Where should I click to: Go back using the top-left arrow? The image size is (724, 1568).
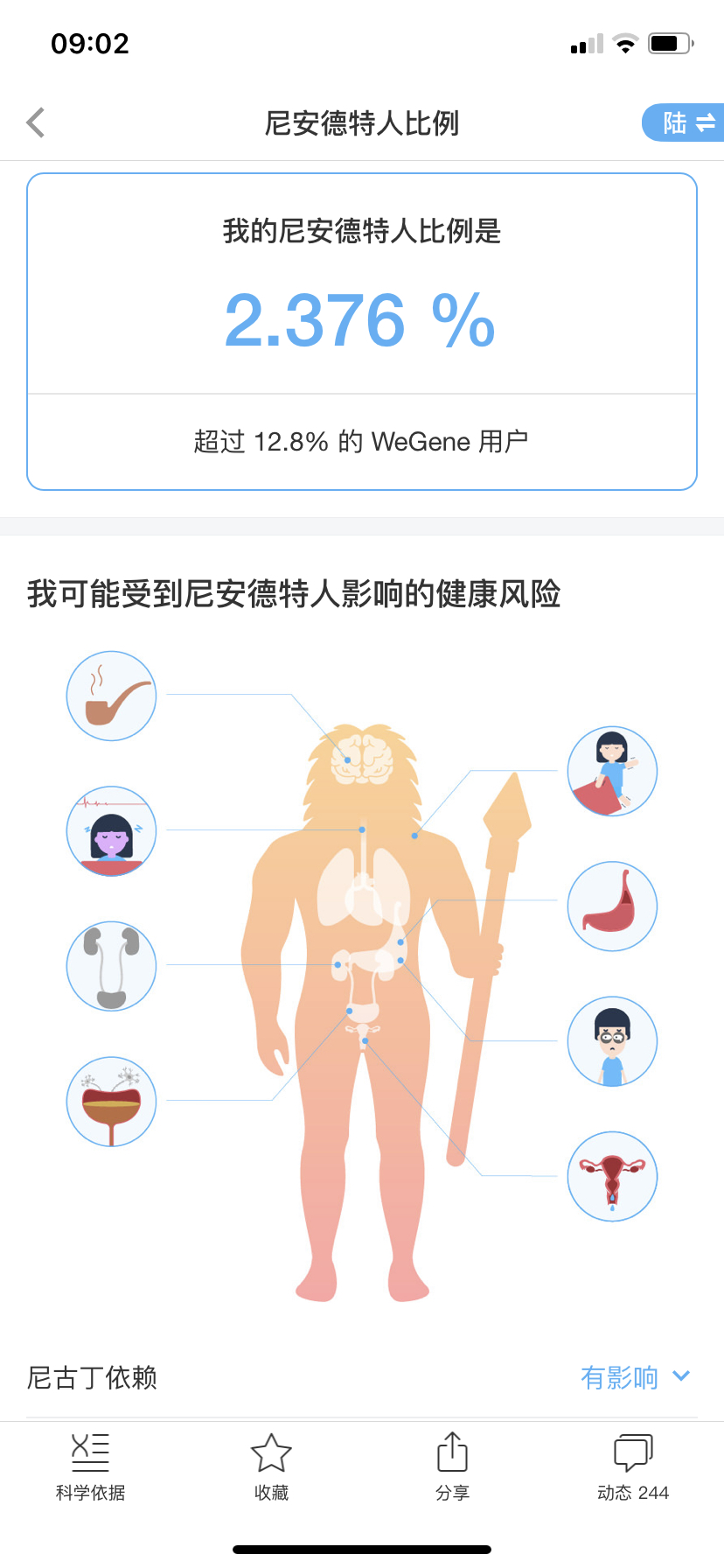pos(36,122)
